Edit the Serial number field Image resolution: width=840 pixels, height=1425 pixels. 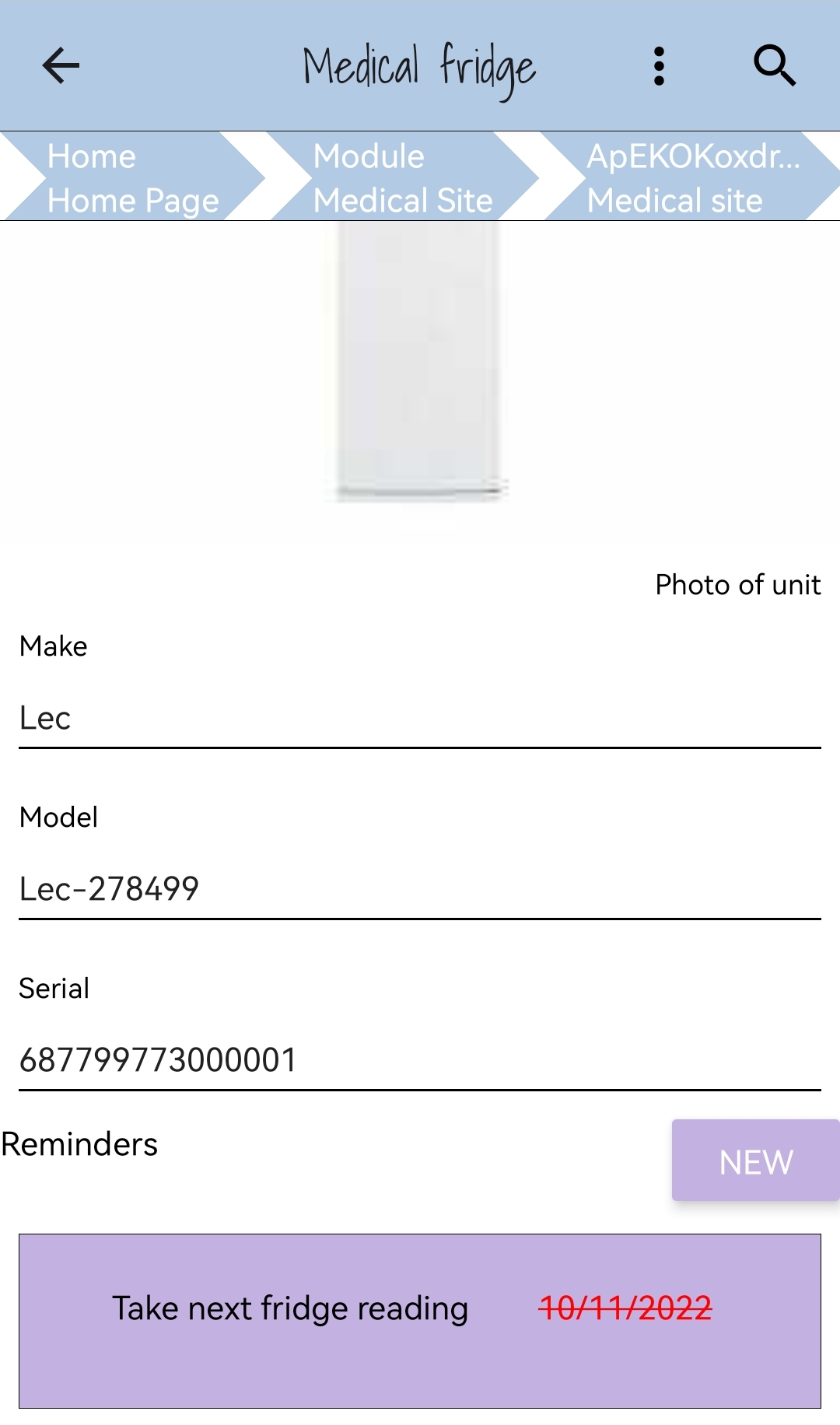point(420,1059)
